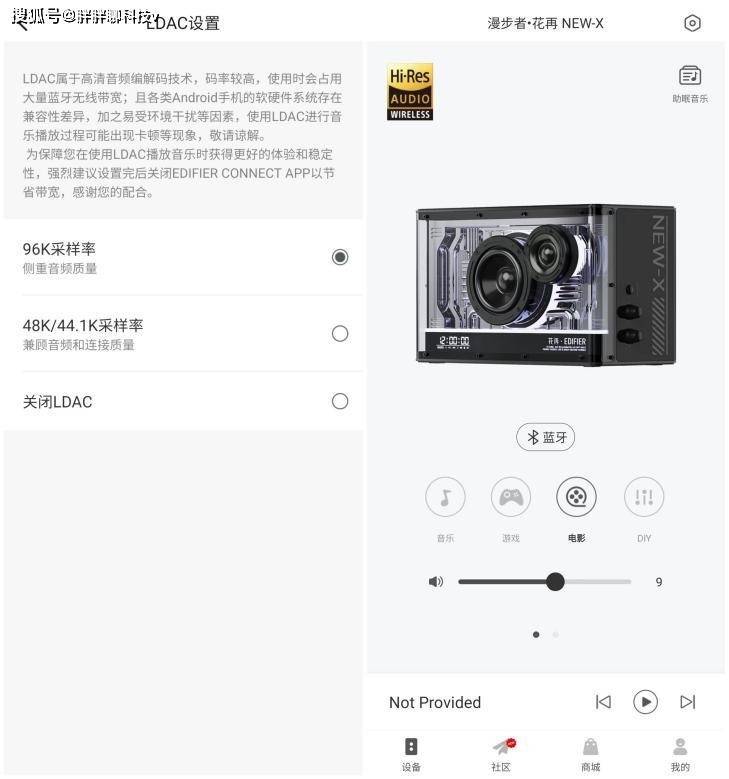This screenshot has width=729, height=779.
Task: Skip to the next track
Action: point(687,702)
